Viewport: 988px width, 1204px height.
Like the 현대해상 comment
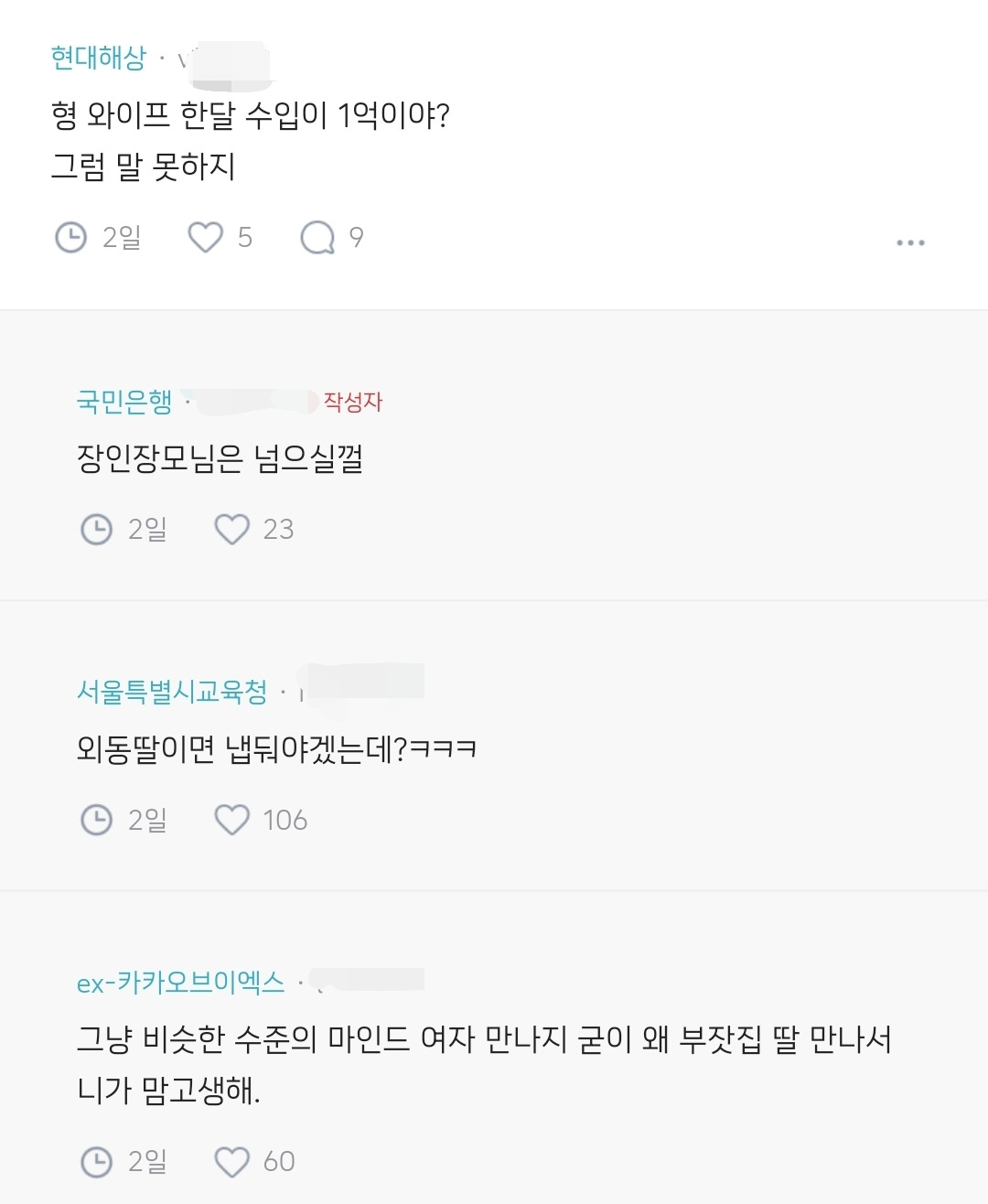tap(206, 238)
